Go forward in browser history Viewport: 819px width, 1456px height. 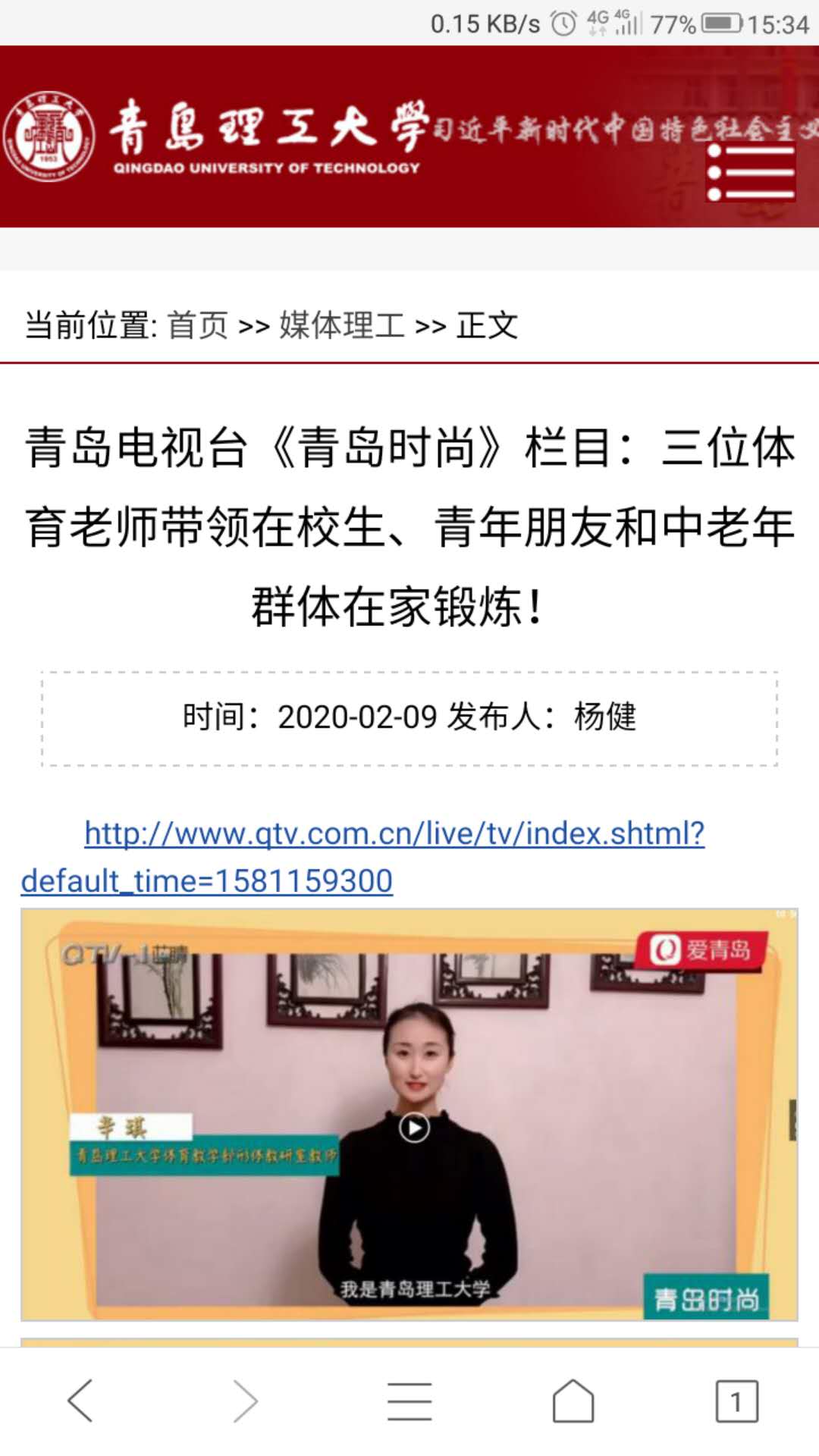[245, 1401]
